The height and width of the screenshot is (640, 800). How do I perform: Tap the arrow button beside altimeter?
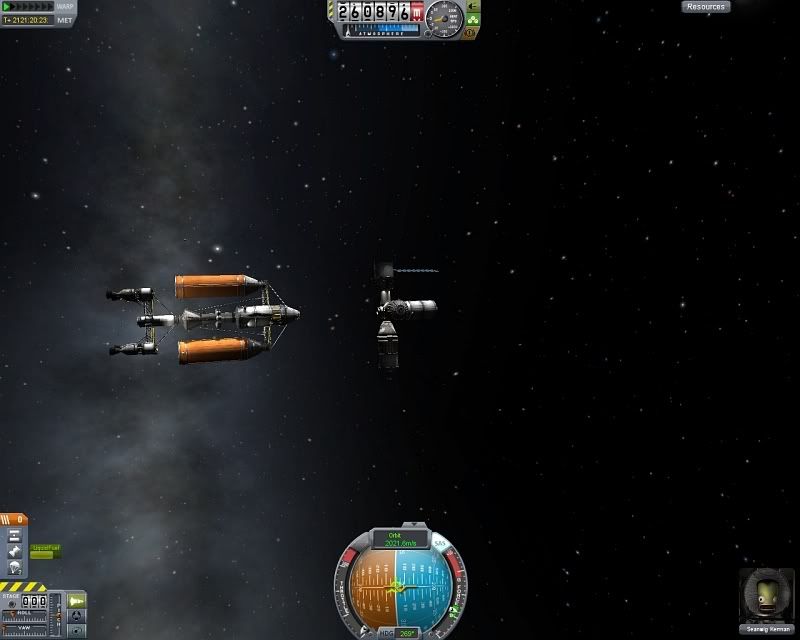[x=473, y=6]
